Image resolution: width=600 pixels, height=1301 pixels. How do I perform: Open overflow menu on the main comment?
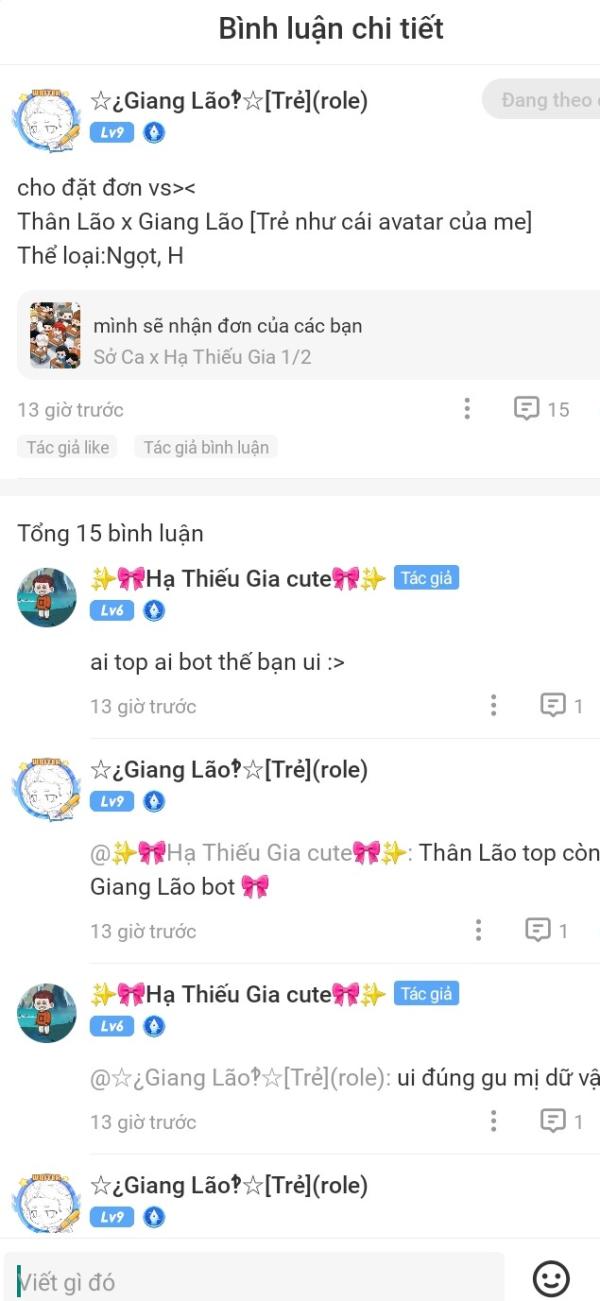(467, 408)
